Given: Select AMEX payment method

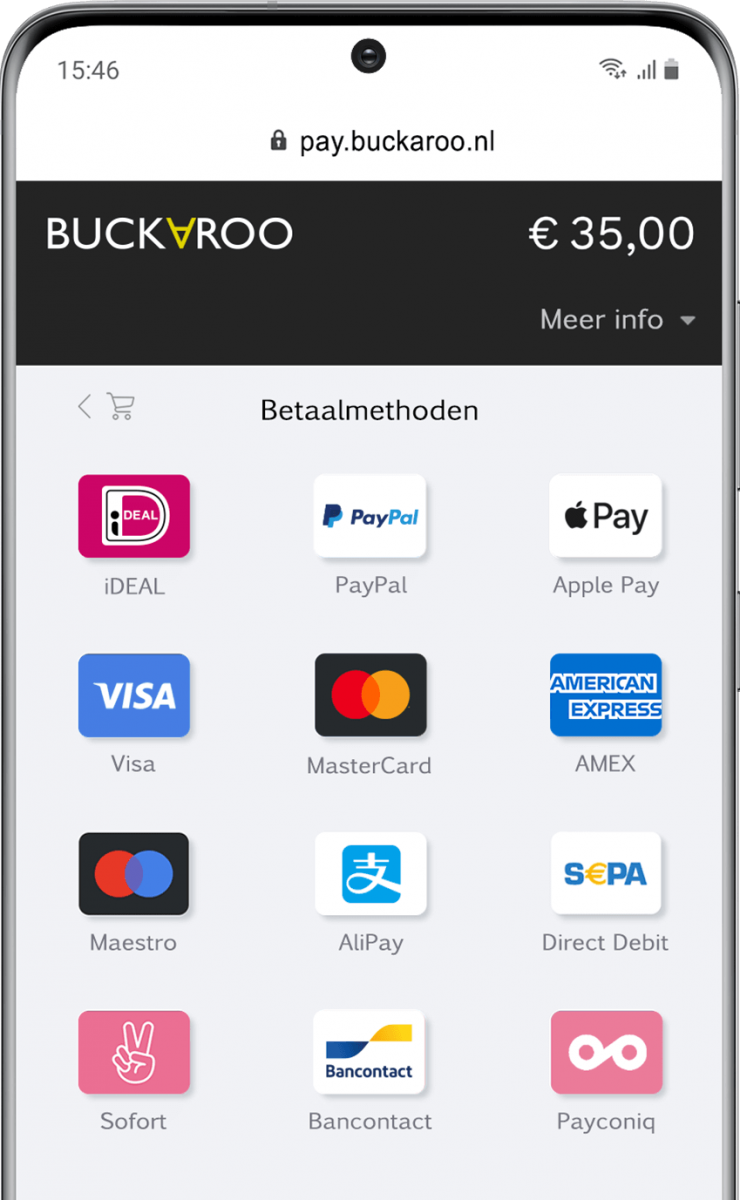Looking at the screenshot, I should 606,695.
